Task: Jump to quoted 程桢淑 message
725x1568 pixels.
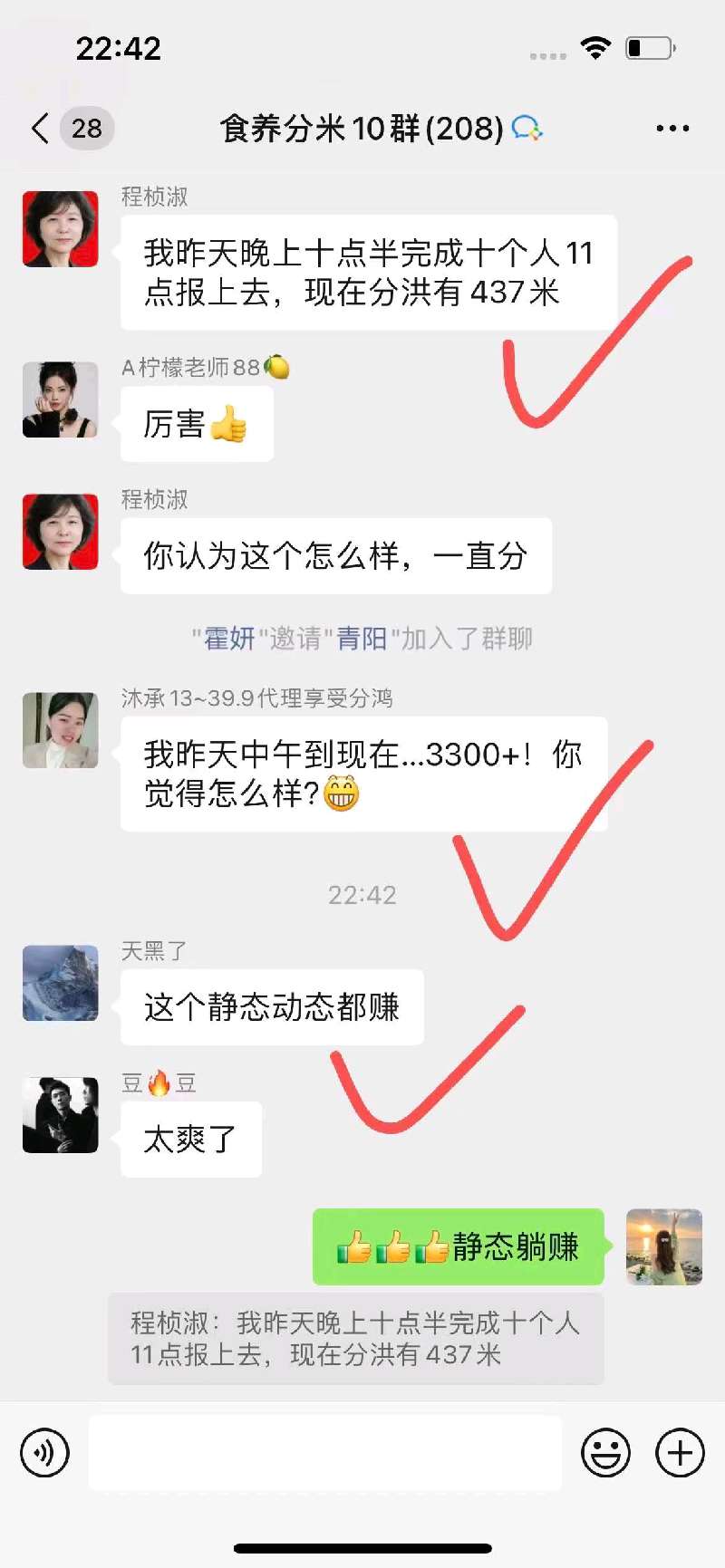Action: pyautogui.click(x=355, y=1339)
